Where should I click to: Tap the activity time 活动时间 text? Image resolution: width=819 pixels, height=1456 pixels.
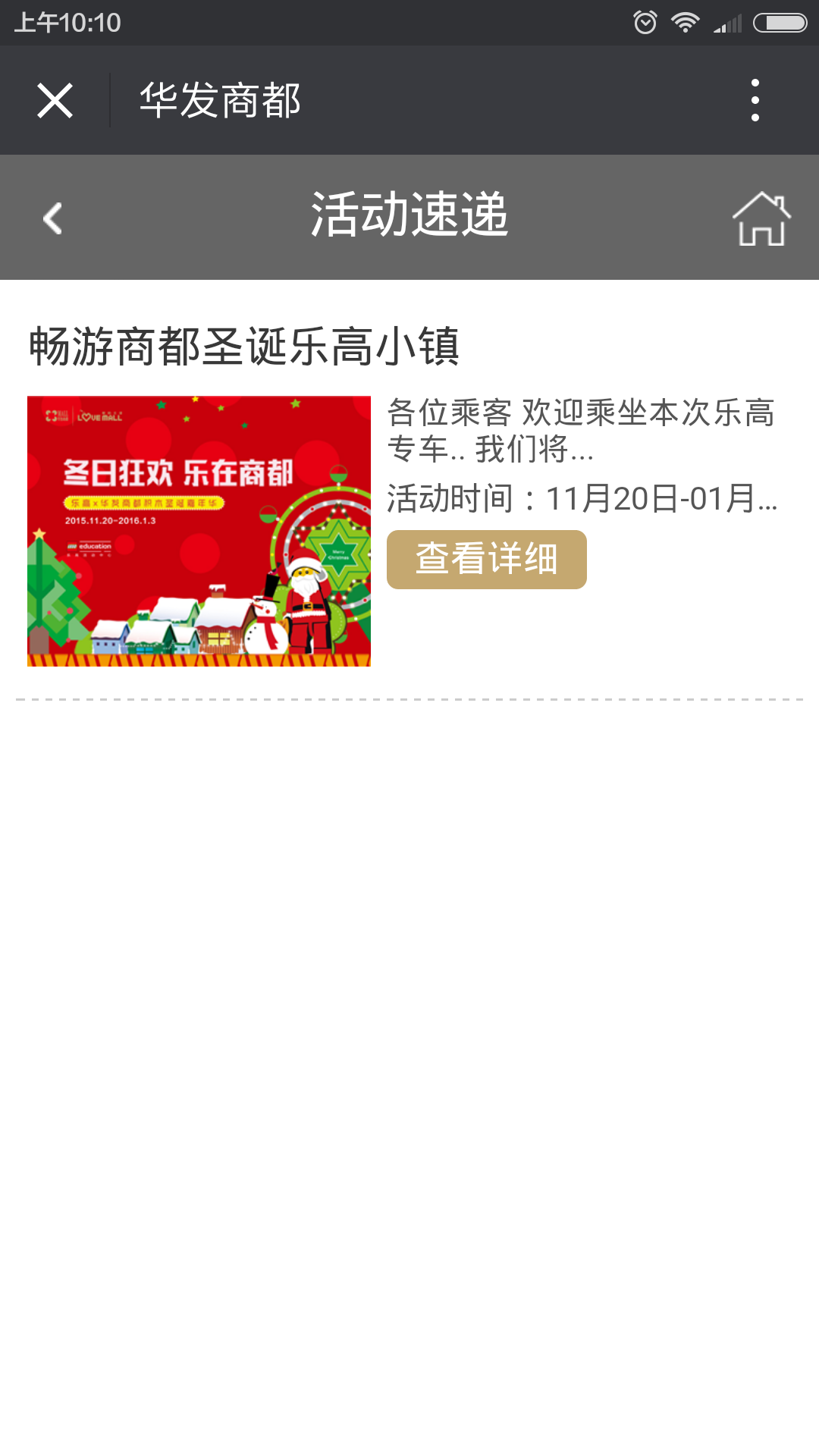[584, 498]
